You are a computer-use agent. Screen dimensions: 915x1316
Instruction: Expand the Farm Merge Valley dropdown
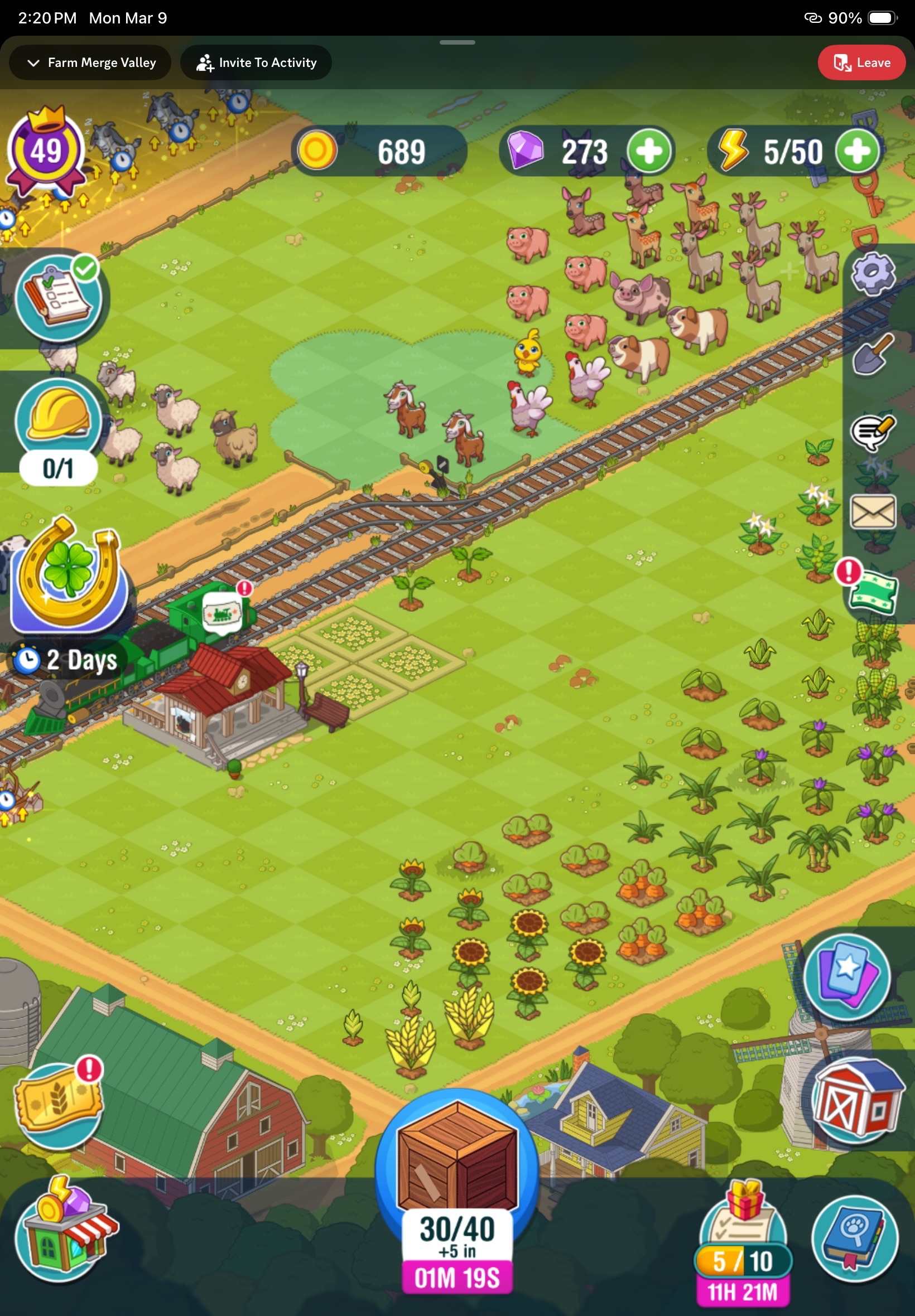coord(90,62)
